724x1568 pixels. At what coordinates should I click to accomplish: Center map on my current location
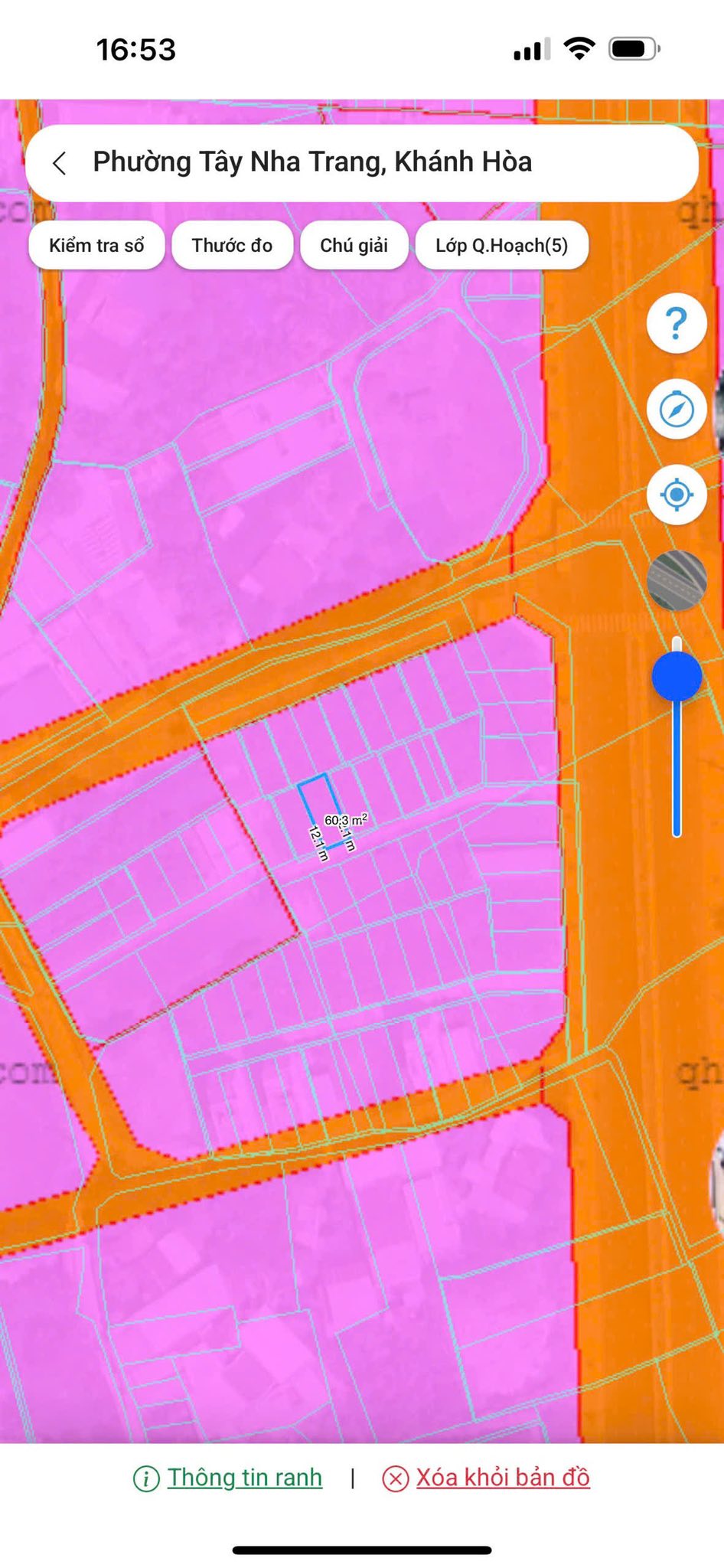676,495
